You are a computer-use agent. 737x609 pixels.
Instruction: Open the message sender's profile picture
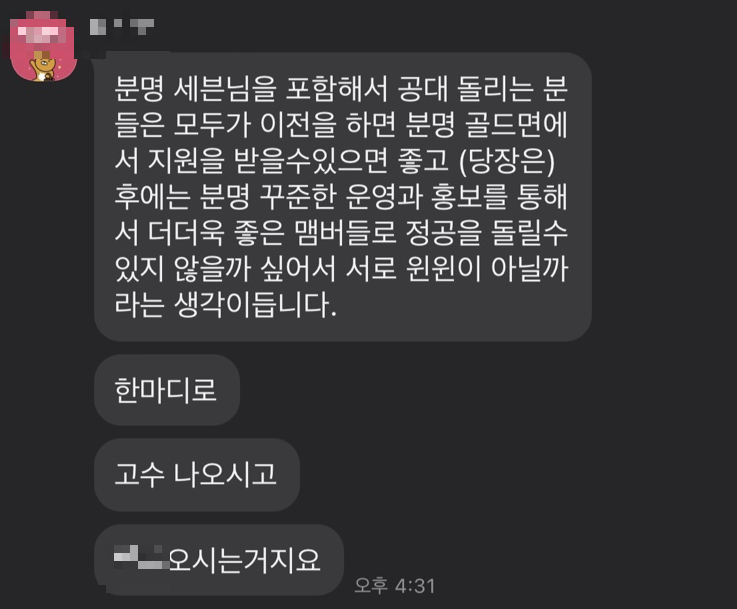tap(43, 46)
